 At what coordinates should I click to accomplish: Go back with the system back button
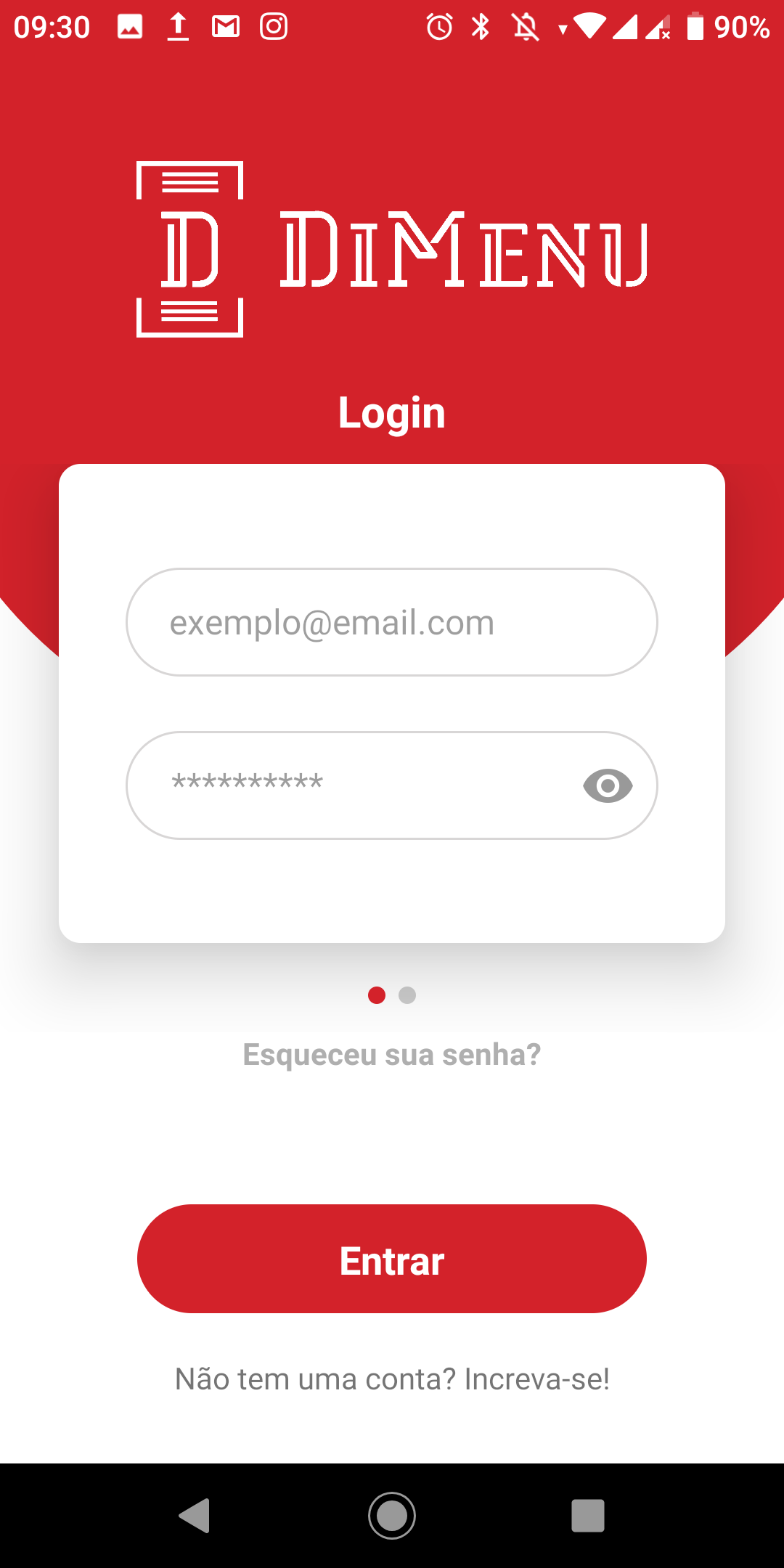pyautogui.click(x=195, y=1516)
